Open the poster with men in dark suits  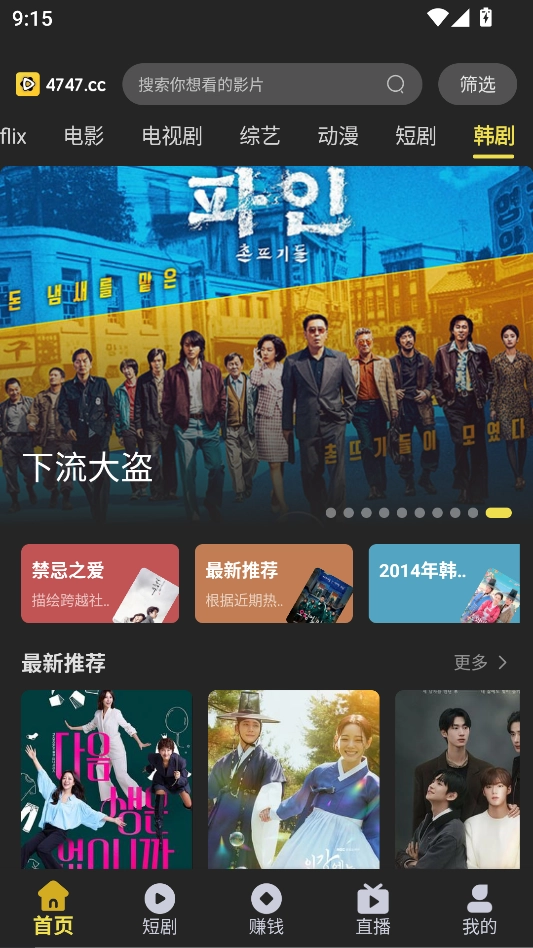pos(457,779)
